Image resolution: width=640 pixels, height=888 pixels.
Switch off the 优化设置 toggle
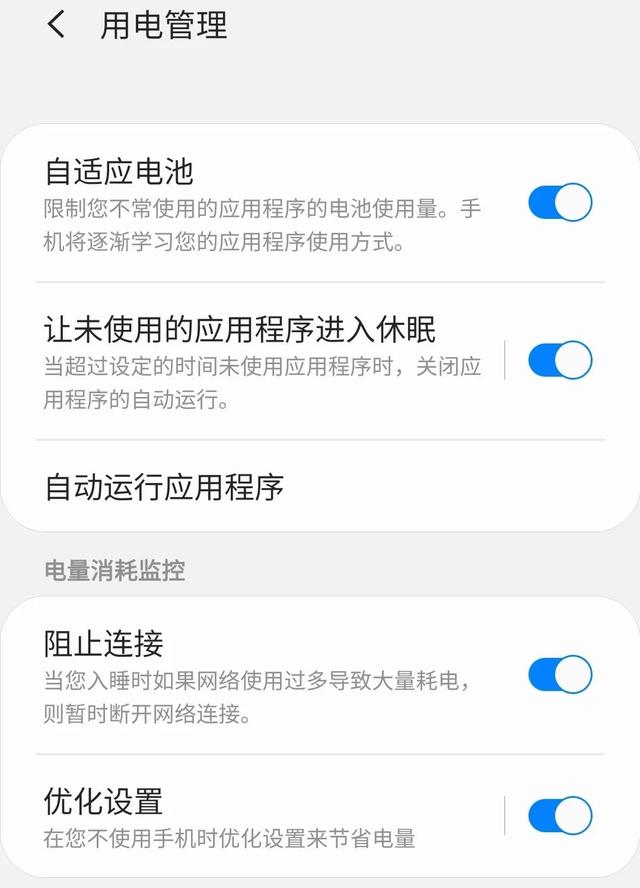click(560, 816)
